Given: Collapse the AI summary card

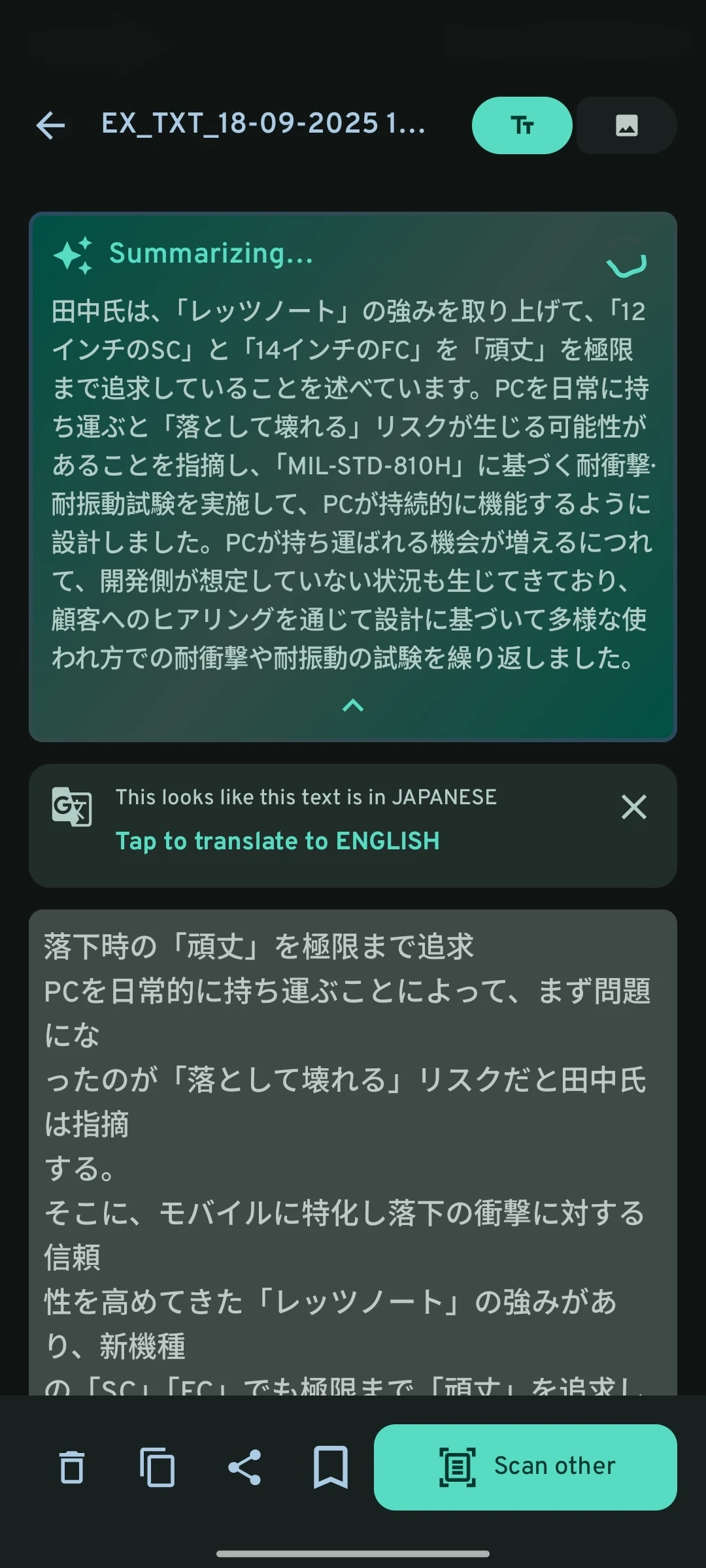Looking at the screenshot, I should click(x=353, y=706).
